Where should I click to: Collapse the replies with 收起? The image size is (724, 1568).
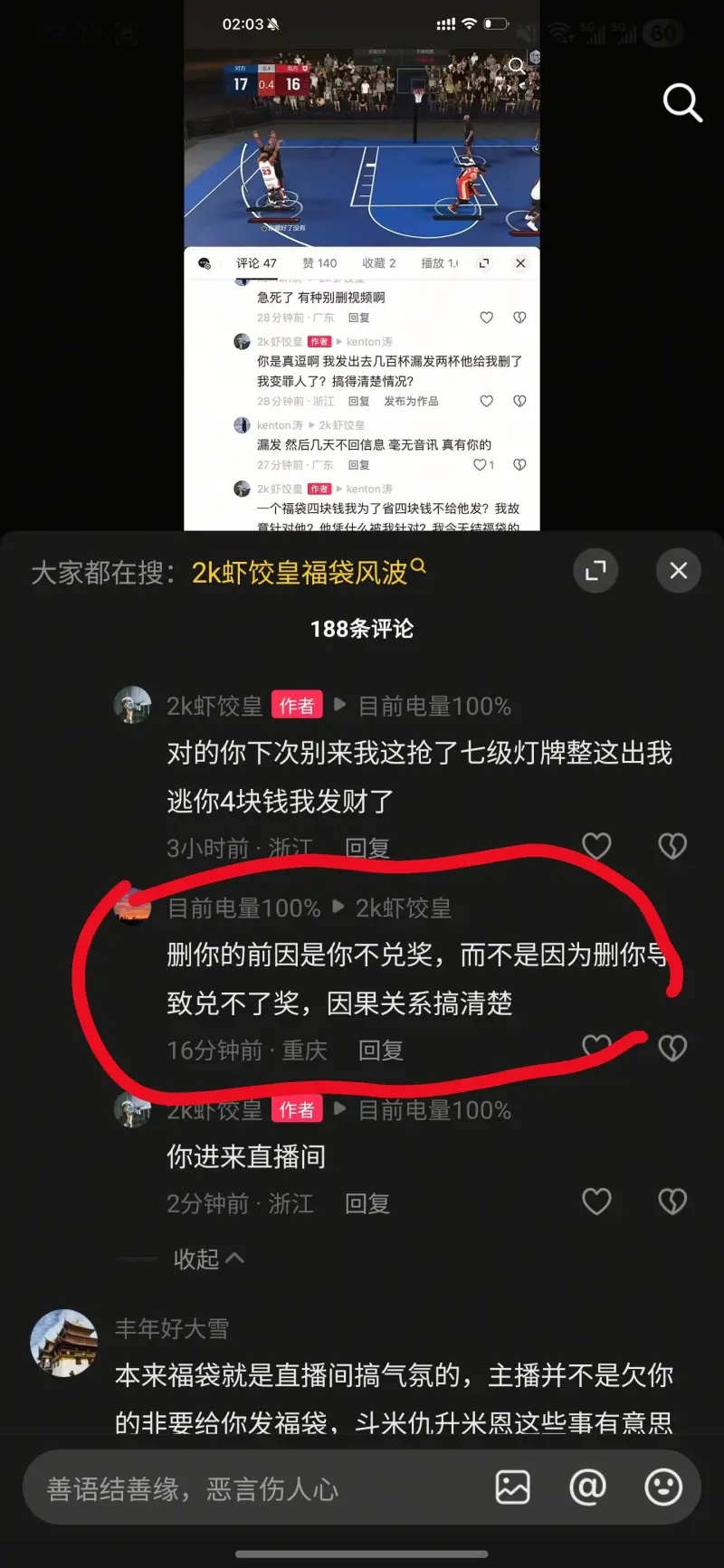tap(207, 1259)
